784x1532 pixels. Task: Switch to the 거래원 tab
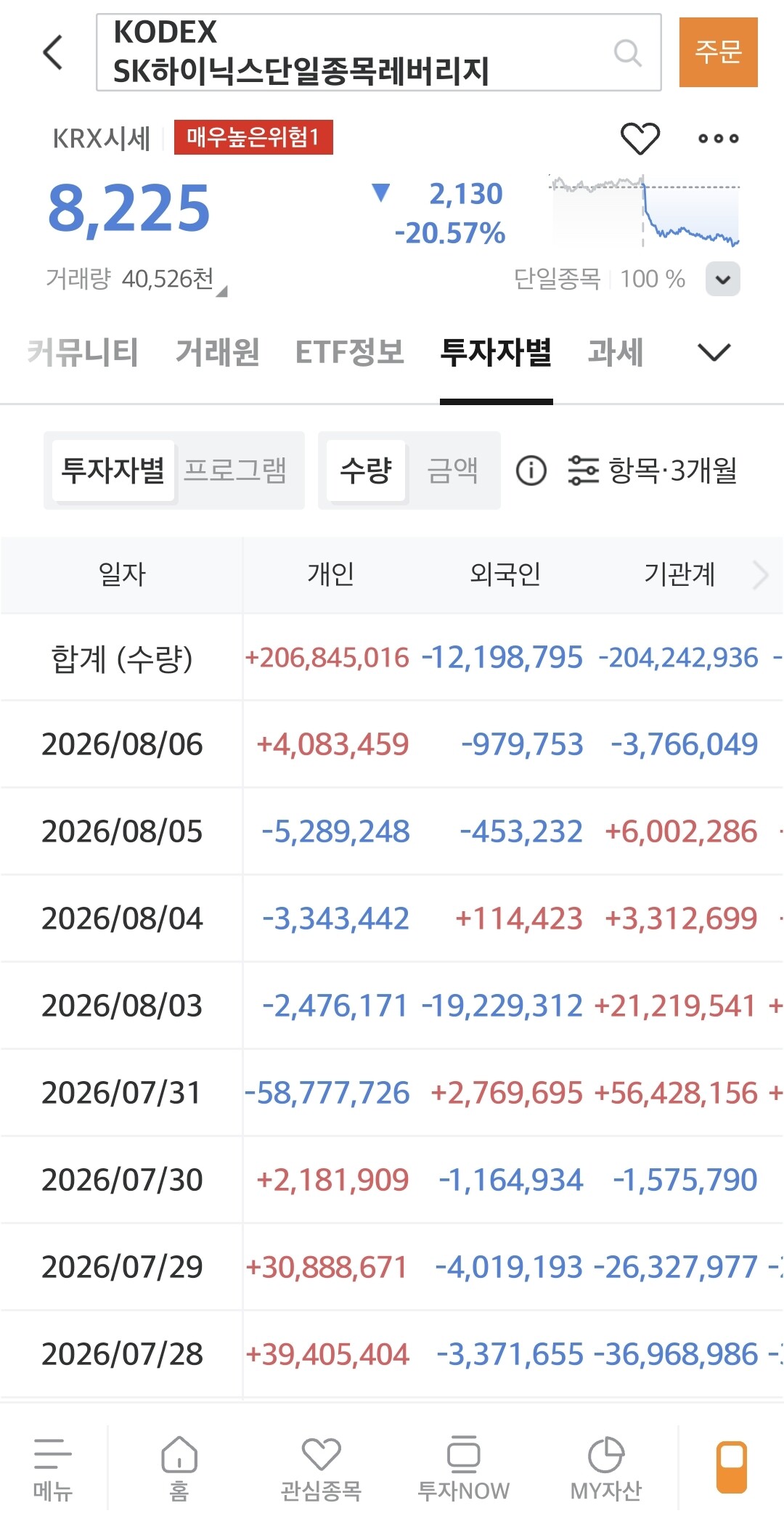pos(218,353)
